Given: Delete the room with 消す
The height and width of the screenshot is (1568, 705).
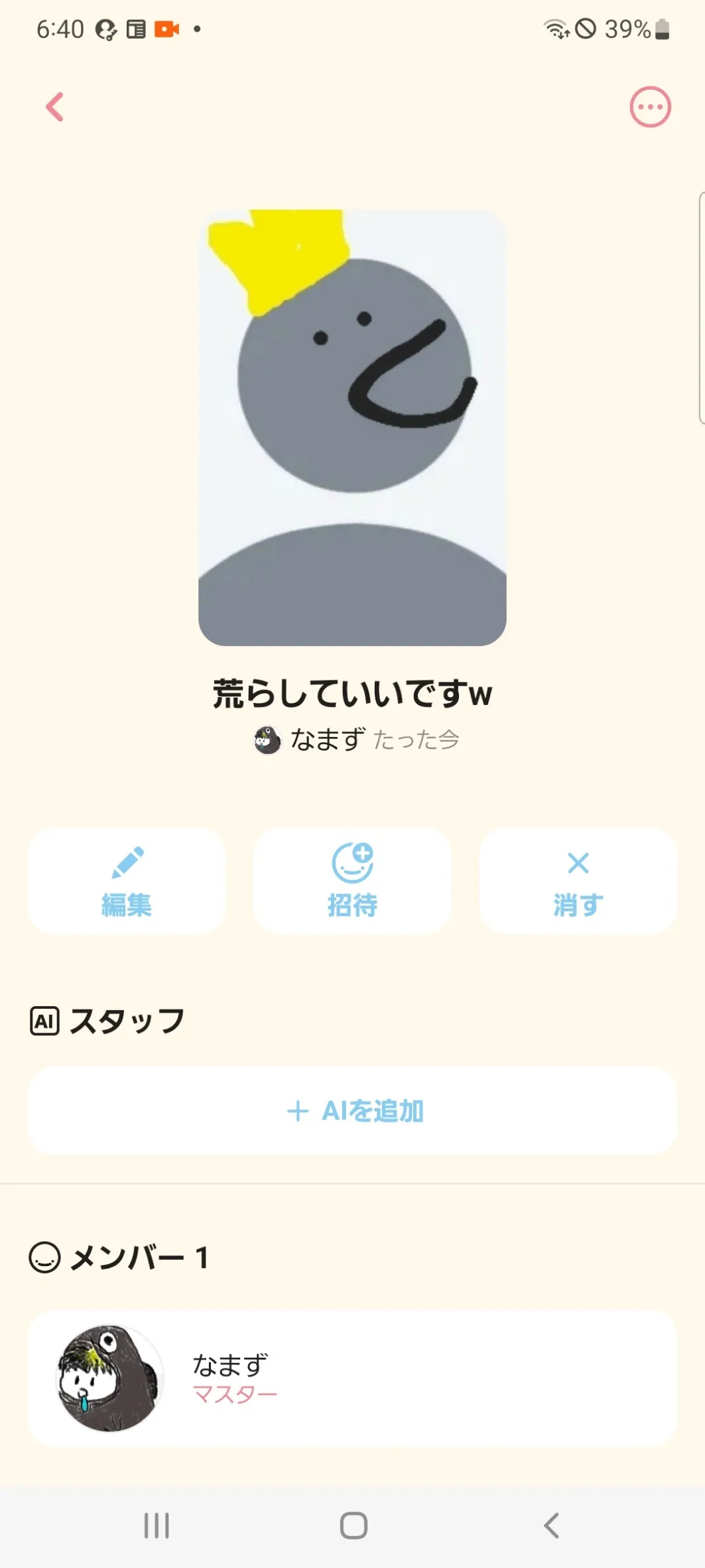Looking at the screenshot, I should (578, 881).
